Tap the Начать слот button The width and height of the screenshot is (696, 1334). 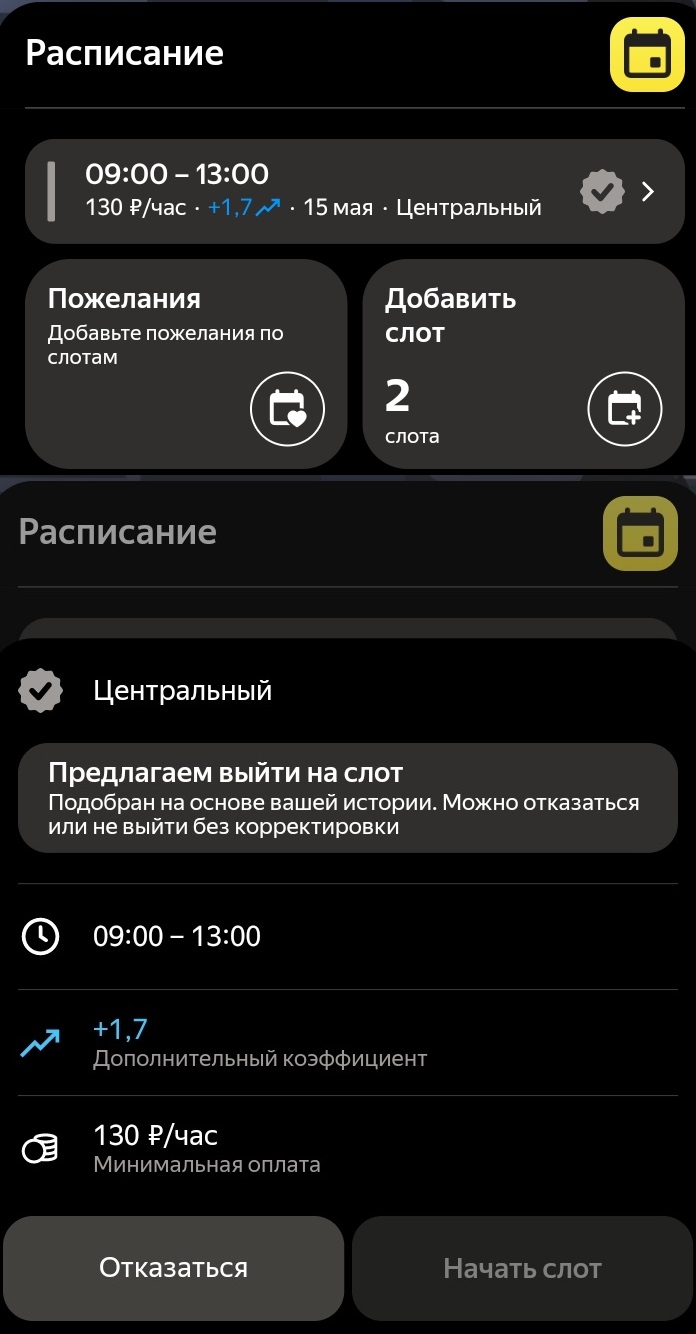[x=522, y=1268]
